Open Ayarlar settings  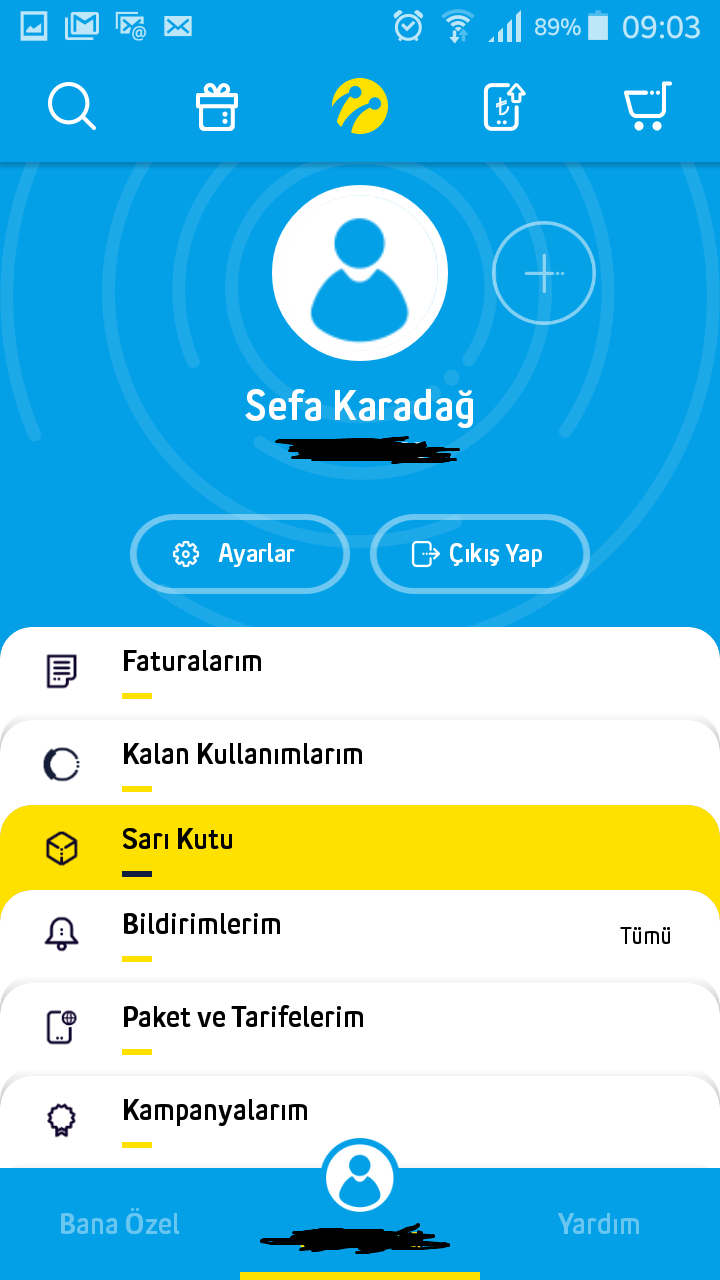pos(240,554)
